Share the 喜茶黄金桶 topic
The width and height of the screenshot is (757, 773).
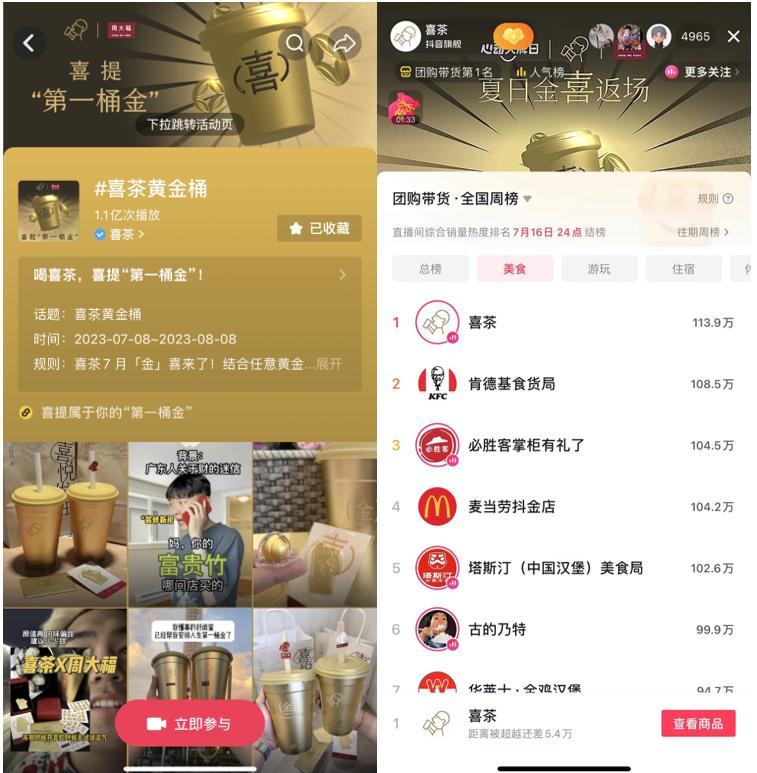coord(344,43)
